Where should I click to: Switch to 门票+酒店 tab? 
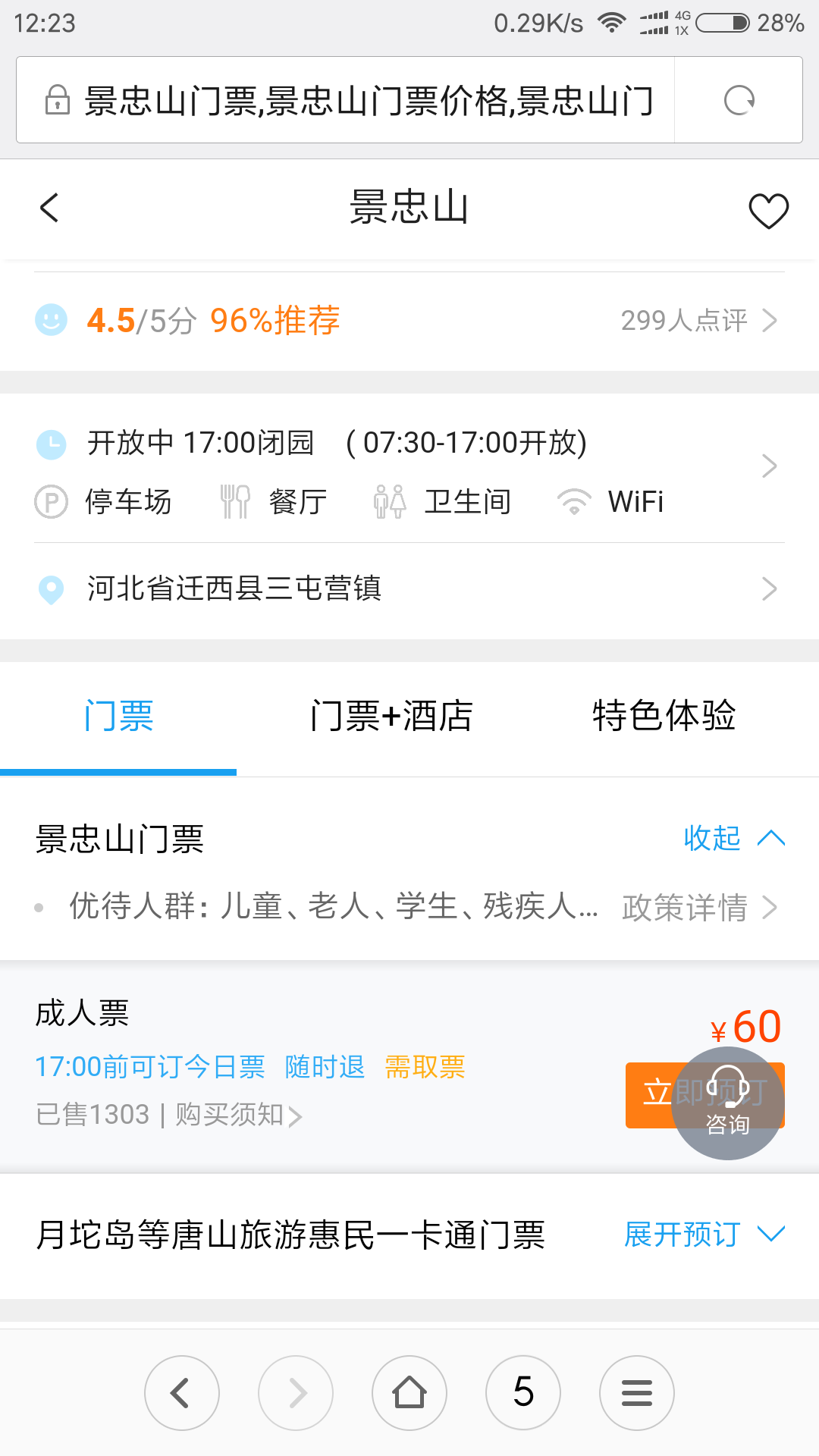pos(391,716)
